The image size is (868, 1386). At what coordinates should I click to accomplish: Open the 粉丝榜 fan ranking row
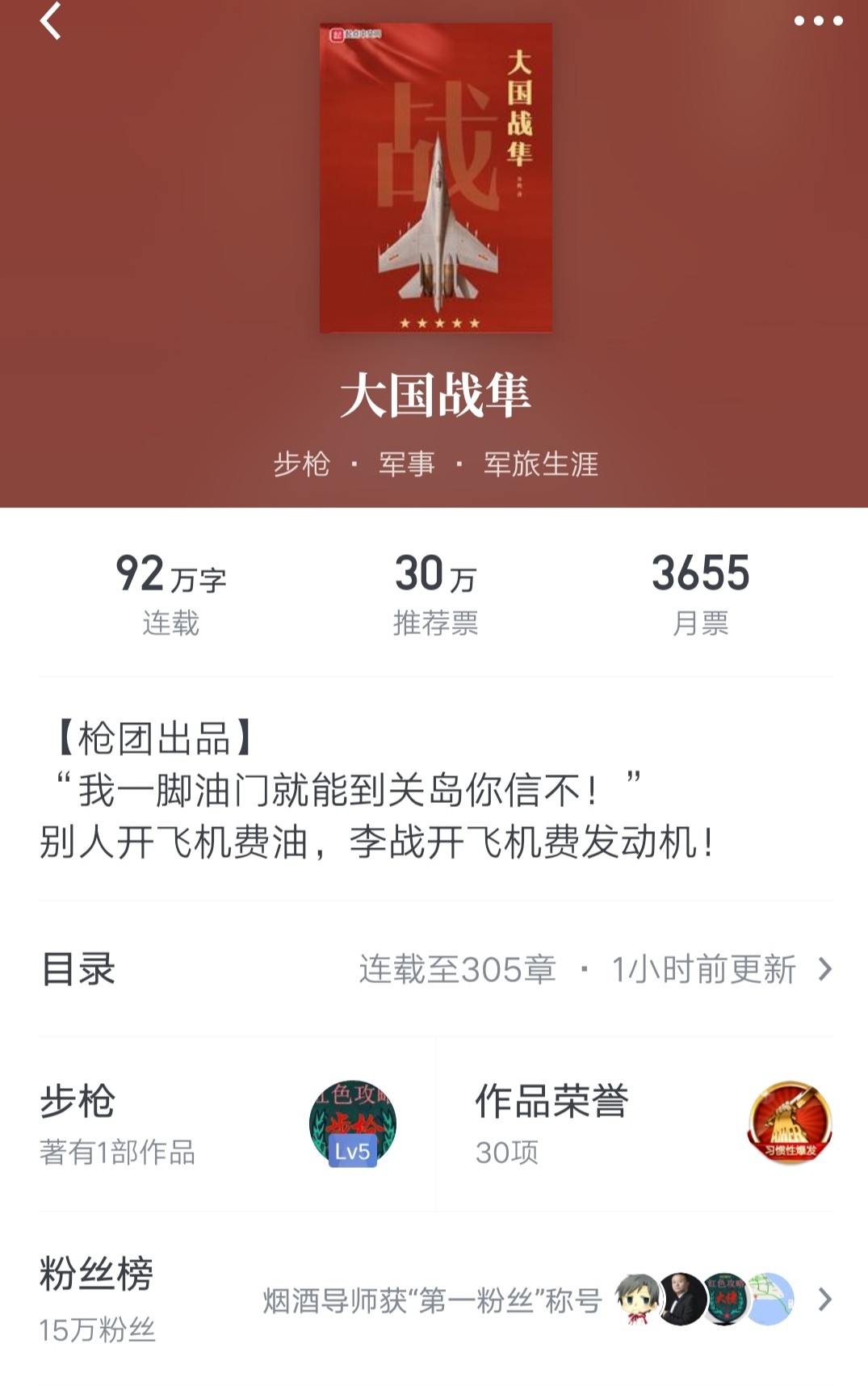(x=436, y=1299)
